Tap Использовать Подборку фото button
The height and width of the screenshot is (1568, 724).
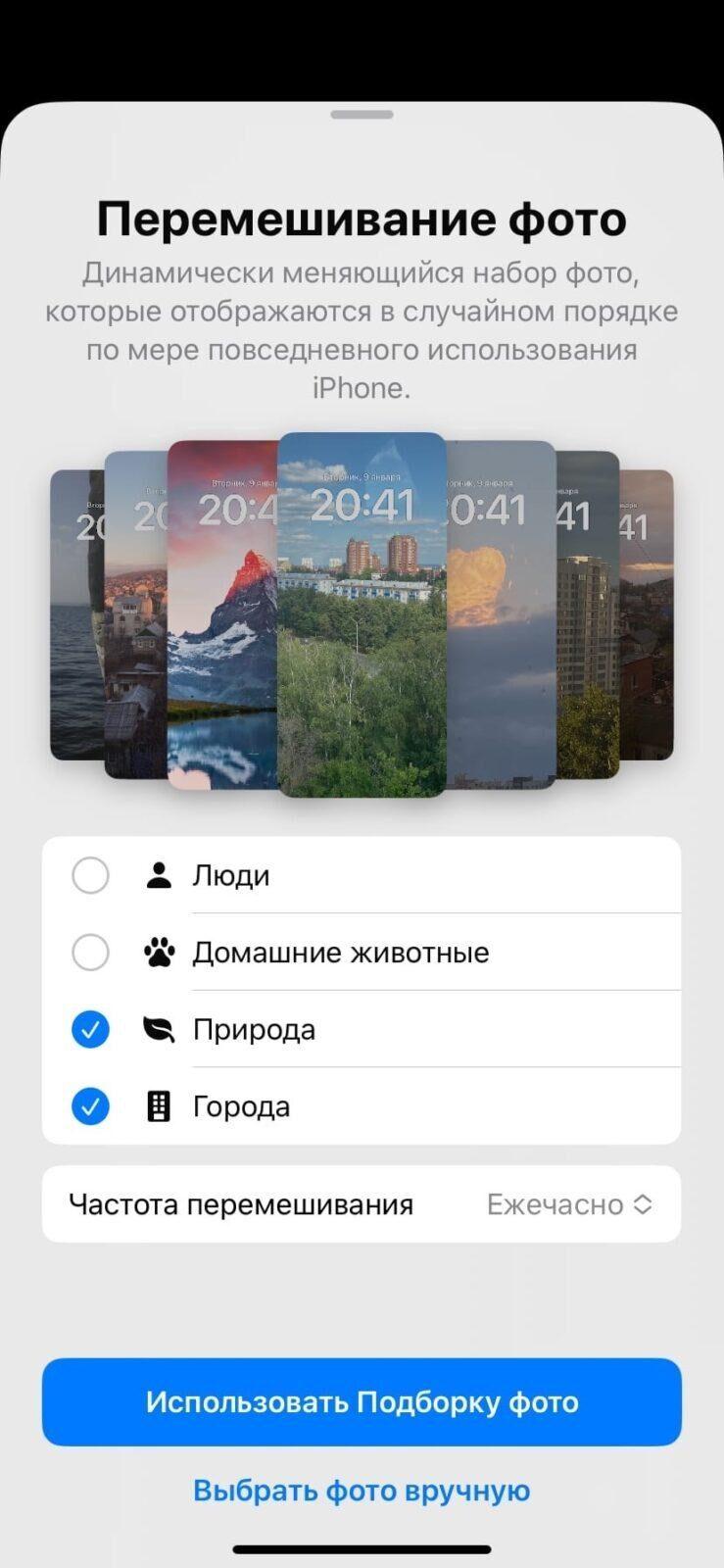pyautogui.click(x=362, y=1402)
